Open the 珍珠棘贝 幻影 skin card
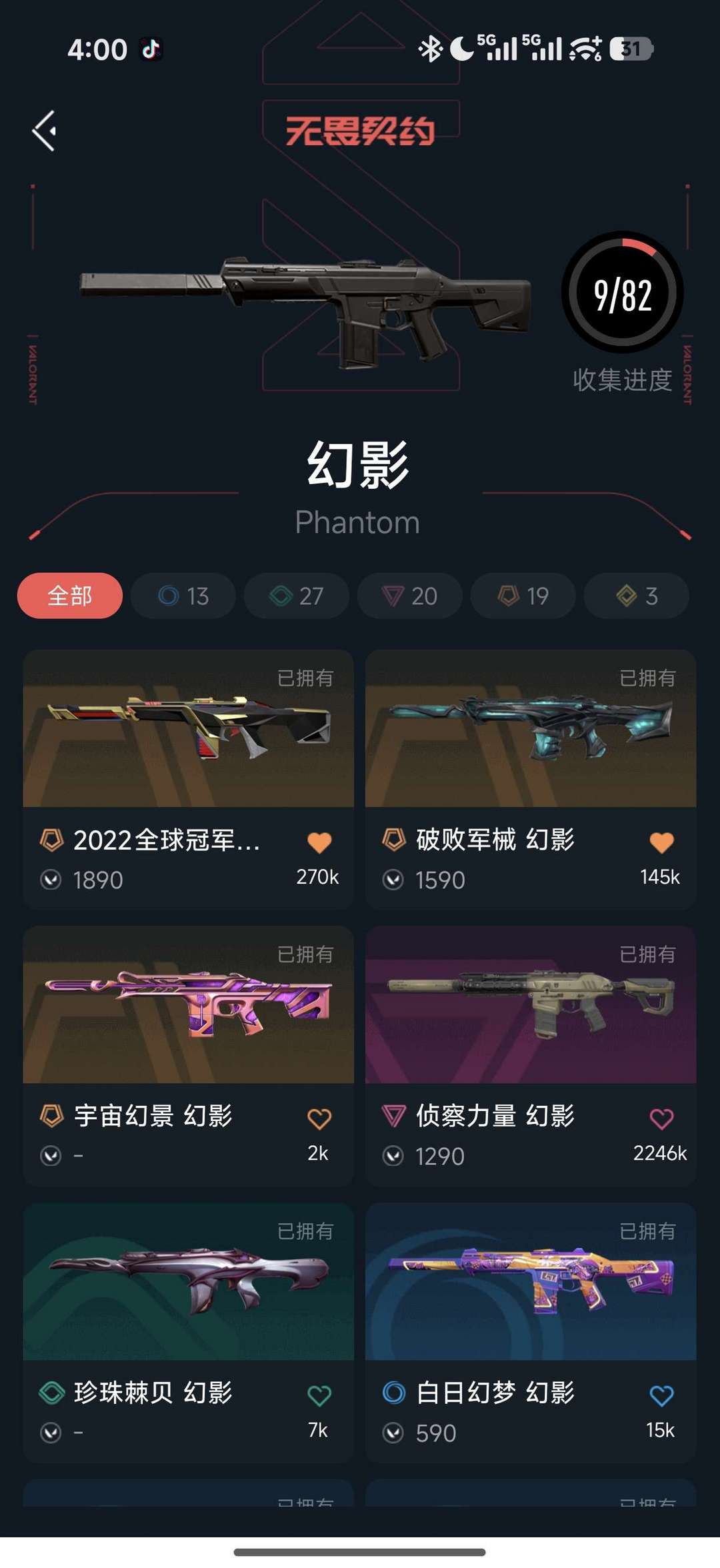This screenshot has width=720, height=1568. [188, 1283]
